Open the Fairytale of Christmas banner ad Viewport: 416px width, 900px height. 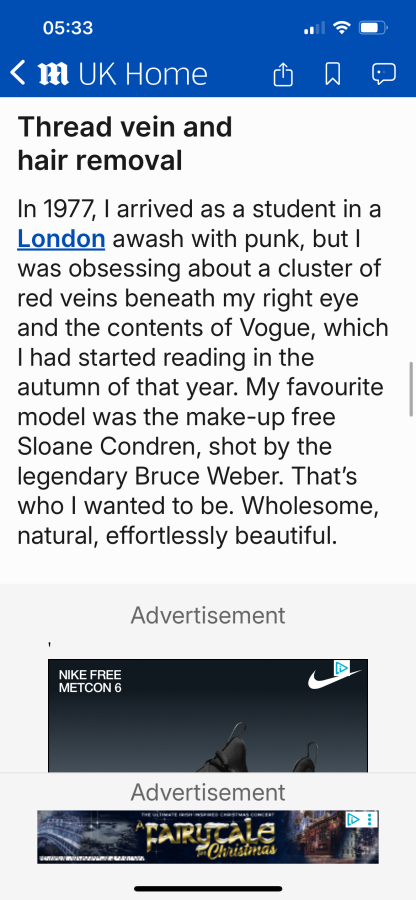(x=208, y=837)
